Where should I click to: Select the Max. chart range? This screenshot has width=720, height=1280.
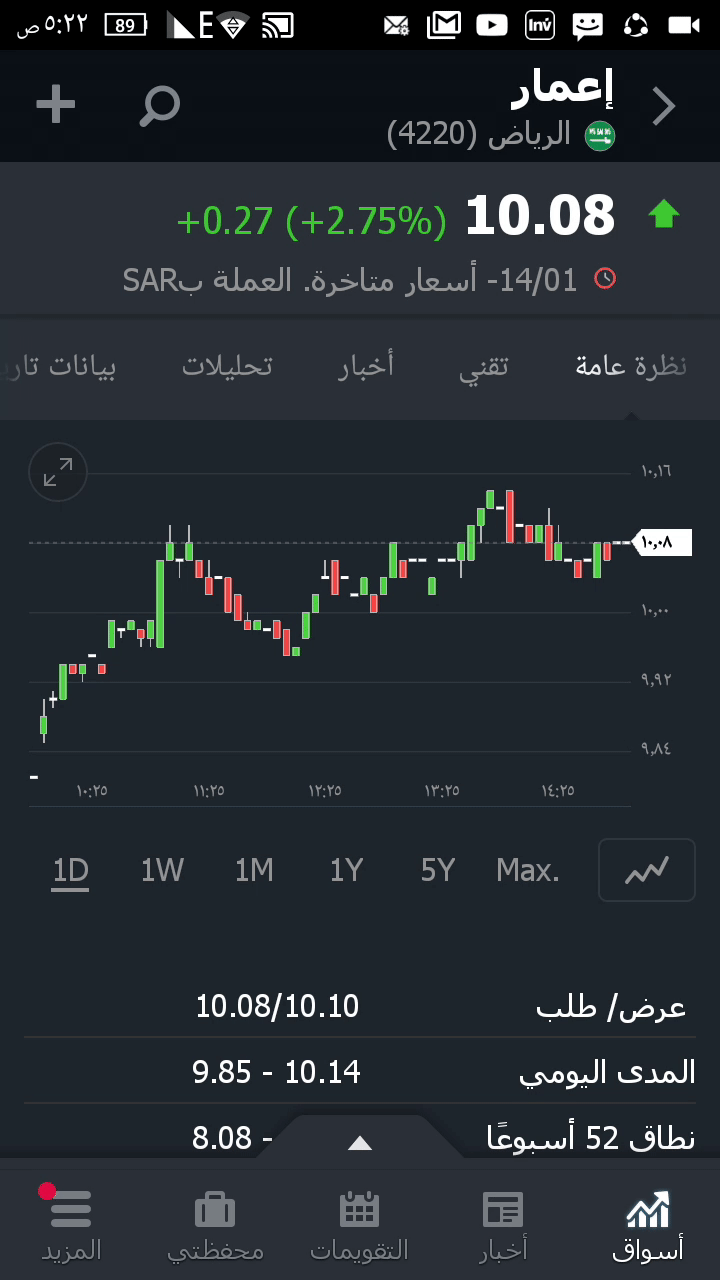click(528, 871)
